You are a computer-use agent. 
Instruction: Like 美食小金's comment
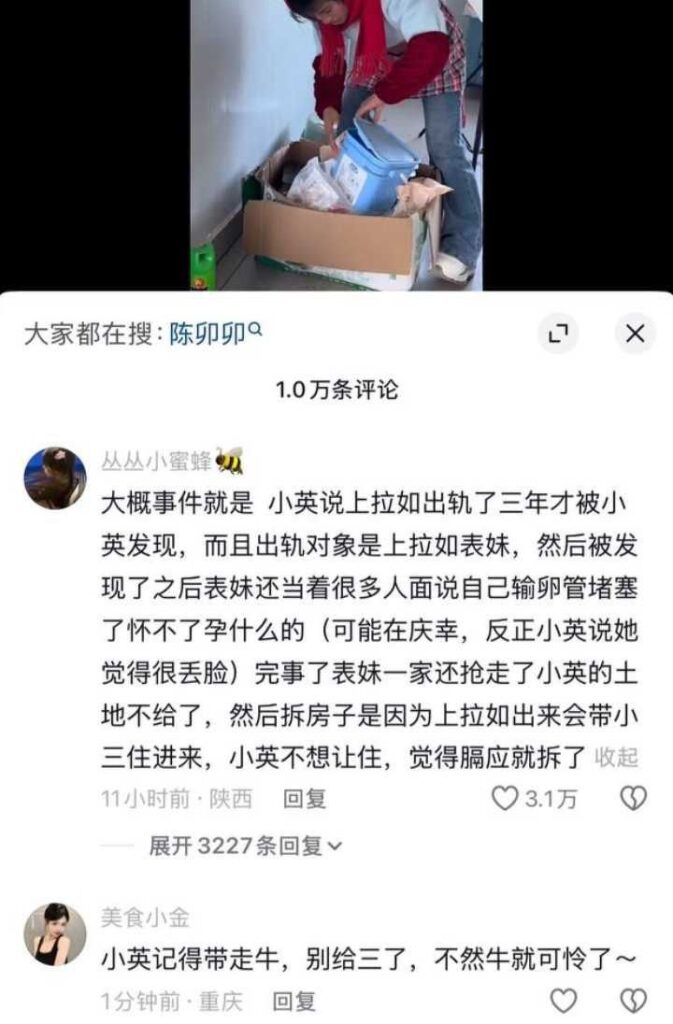565,1000
